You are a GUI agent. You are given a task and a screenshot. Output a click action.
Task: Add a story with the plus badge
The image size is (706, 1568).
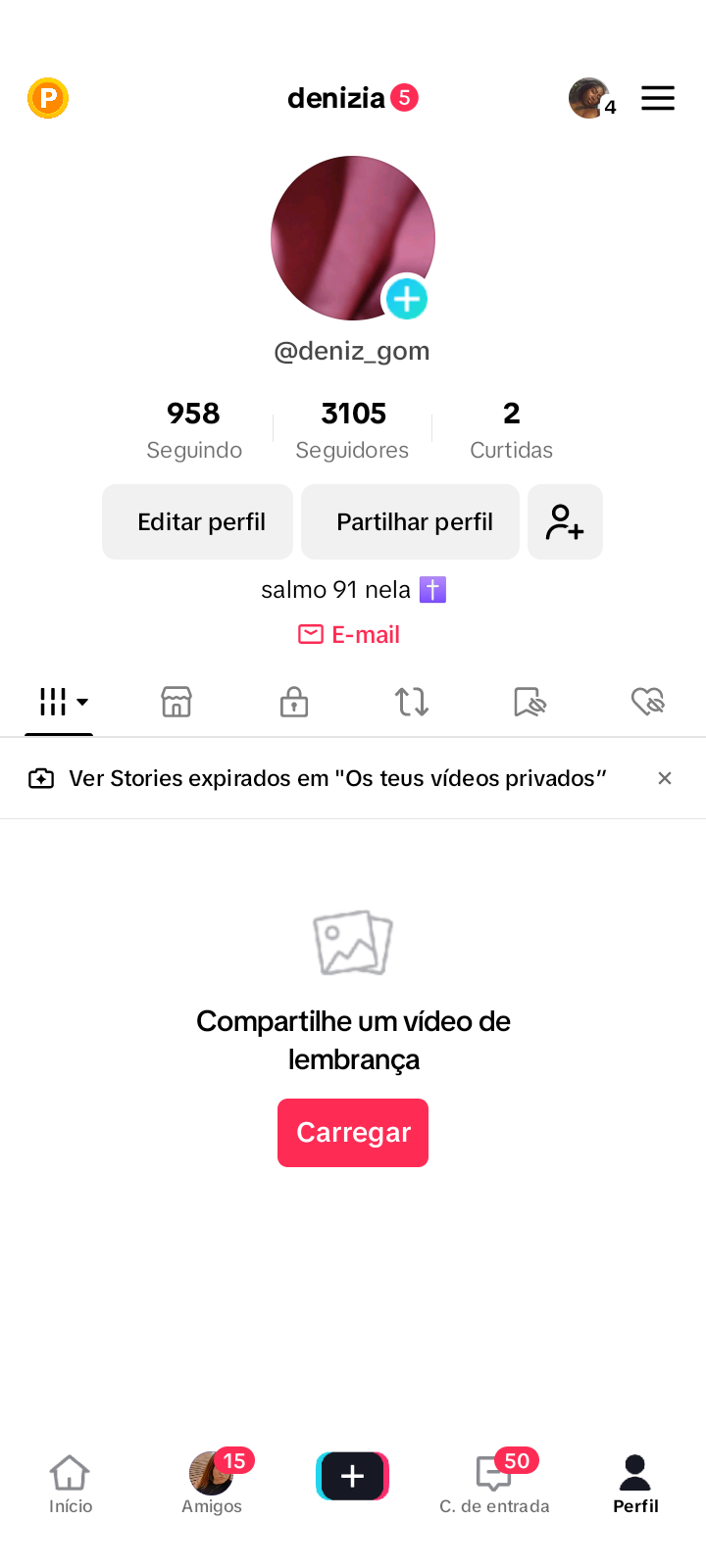[x=406, y=299]
